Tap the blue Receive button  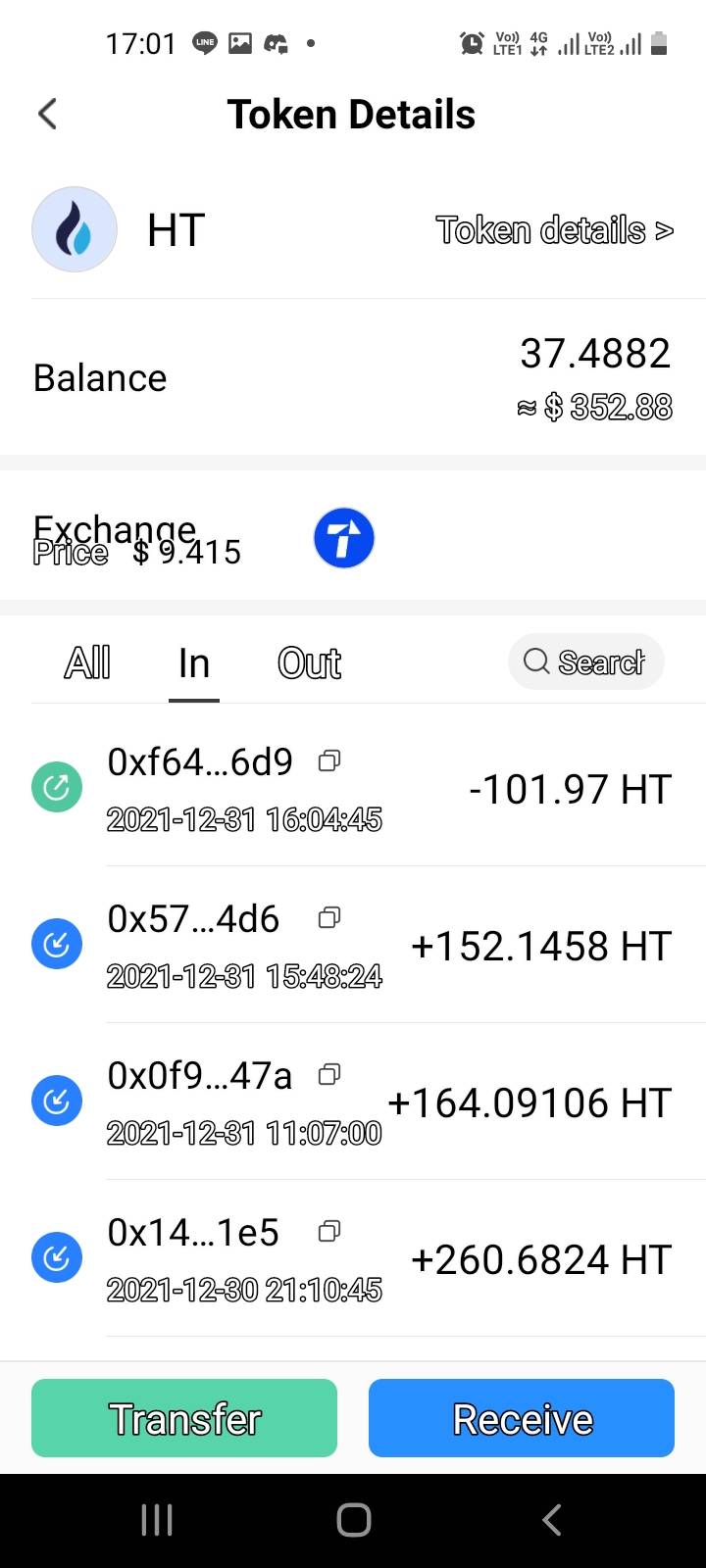point(522,1418)
